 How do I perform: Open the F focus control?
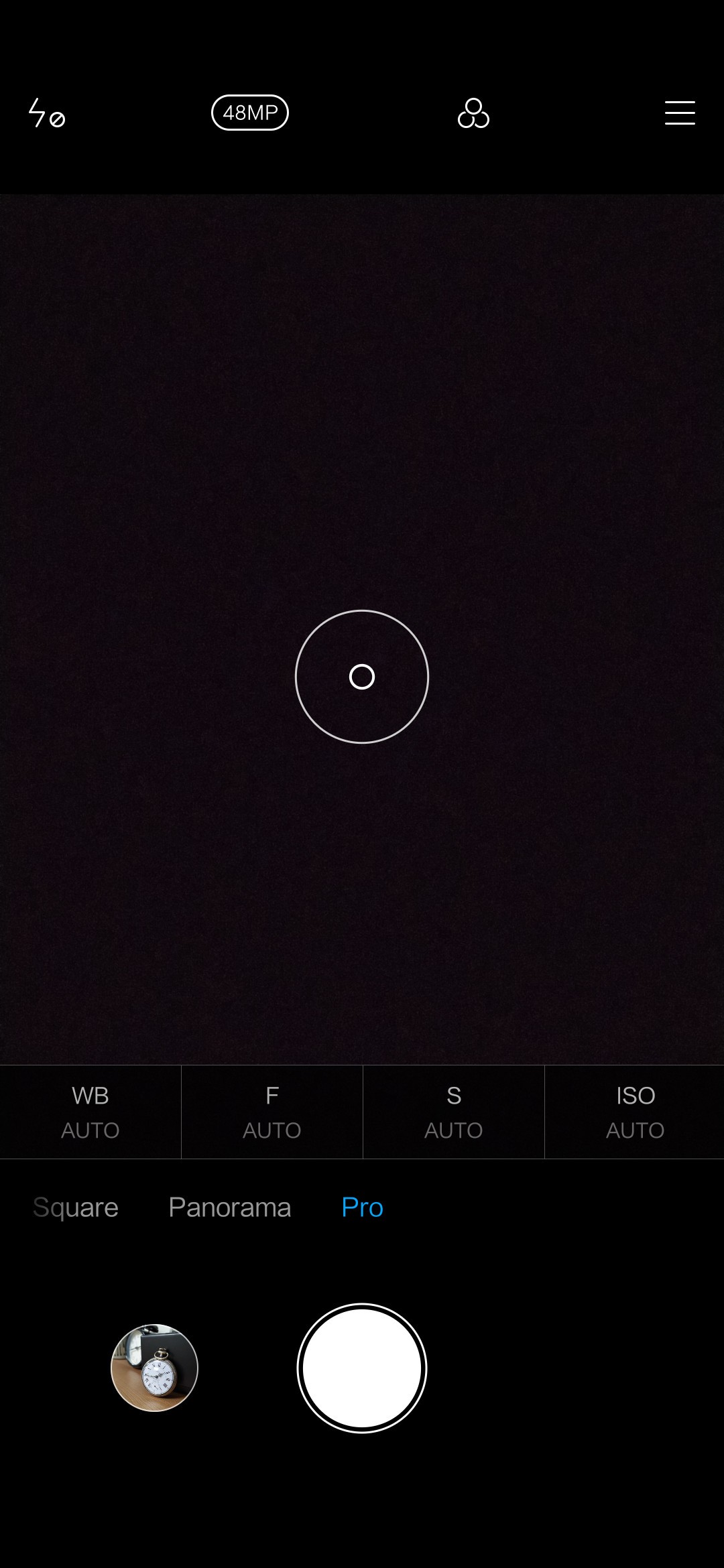pos(271,1112)
